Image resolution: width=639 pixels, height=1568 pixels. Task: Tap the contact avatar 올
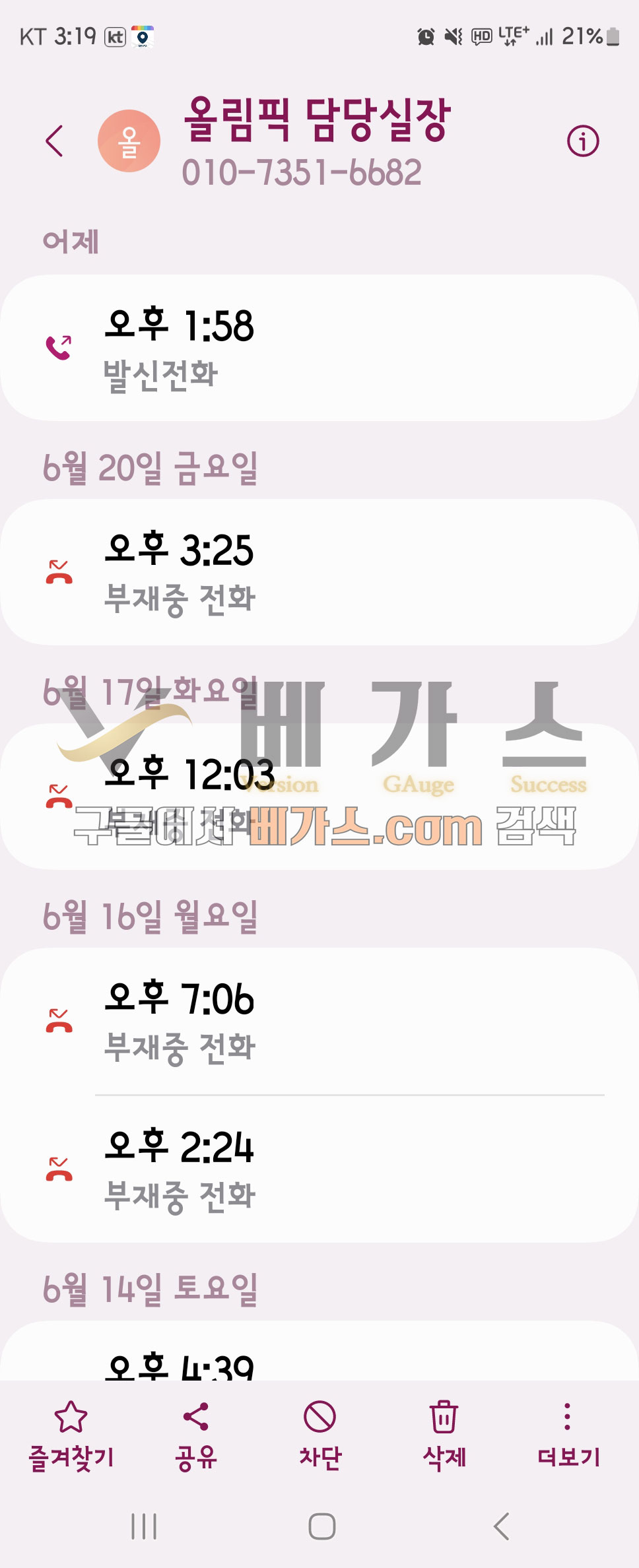pos(129,141)
